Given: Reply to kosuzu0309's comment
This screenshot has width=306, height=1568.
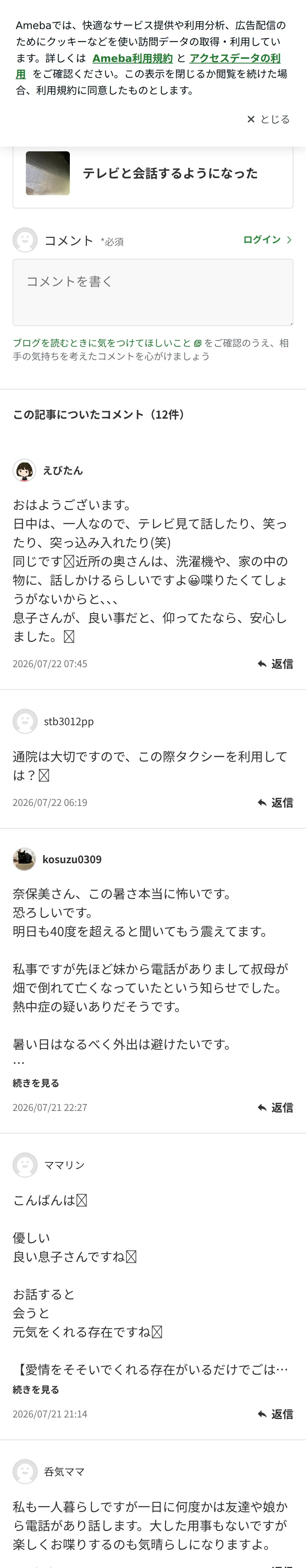Looking at the screenshot, I should [275, 1107].
